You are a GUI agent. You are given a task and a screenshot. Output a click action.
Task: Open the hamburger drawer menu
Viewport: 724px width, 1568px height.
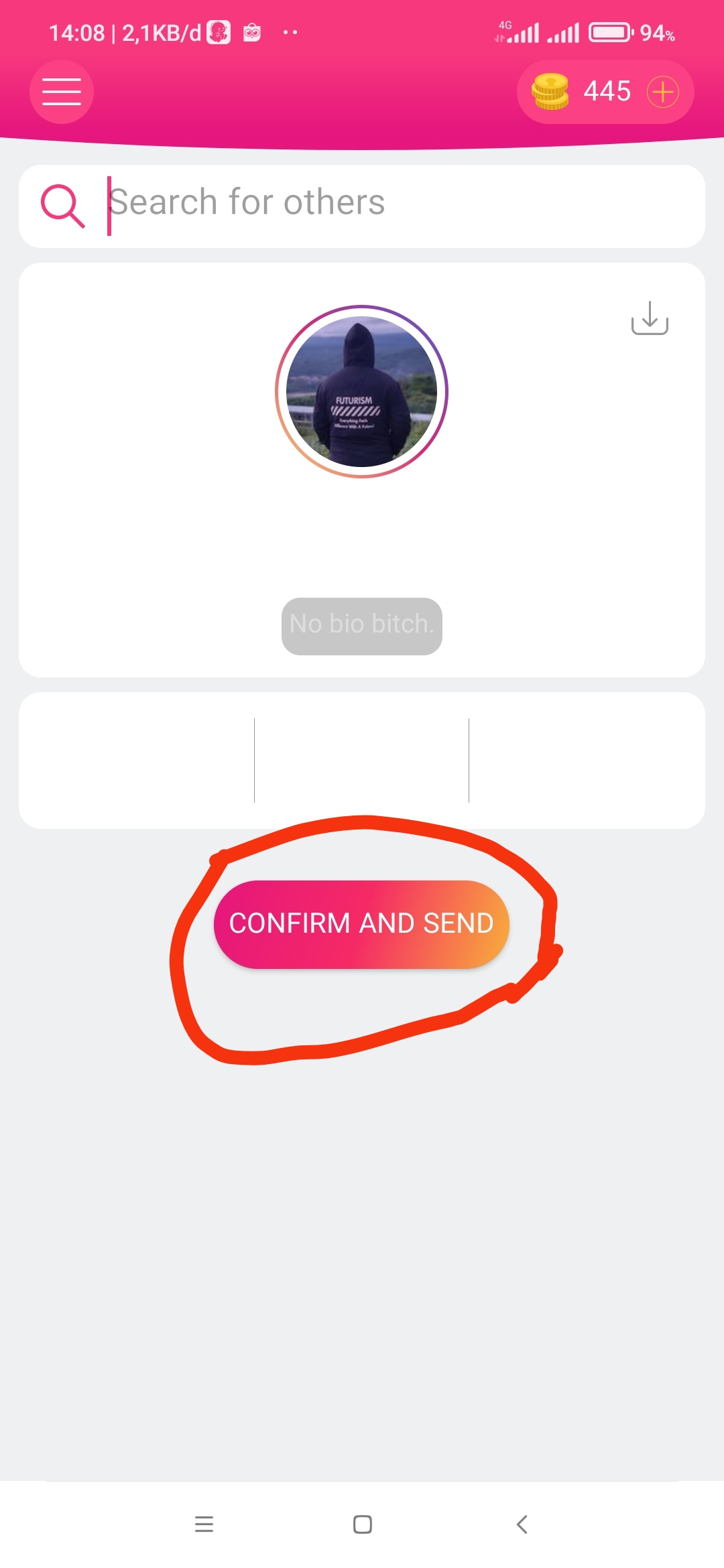(61, 92)
